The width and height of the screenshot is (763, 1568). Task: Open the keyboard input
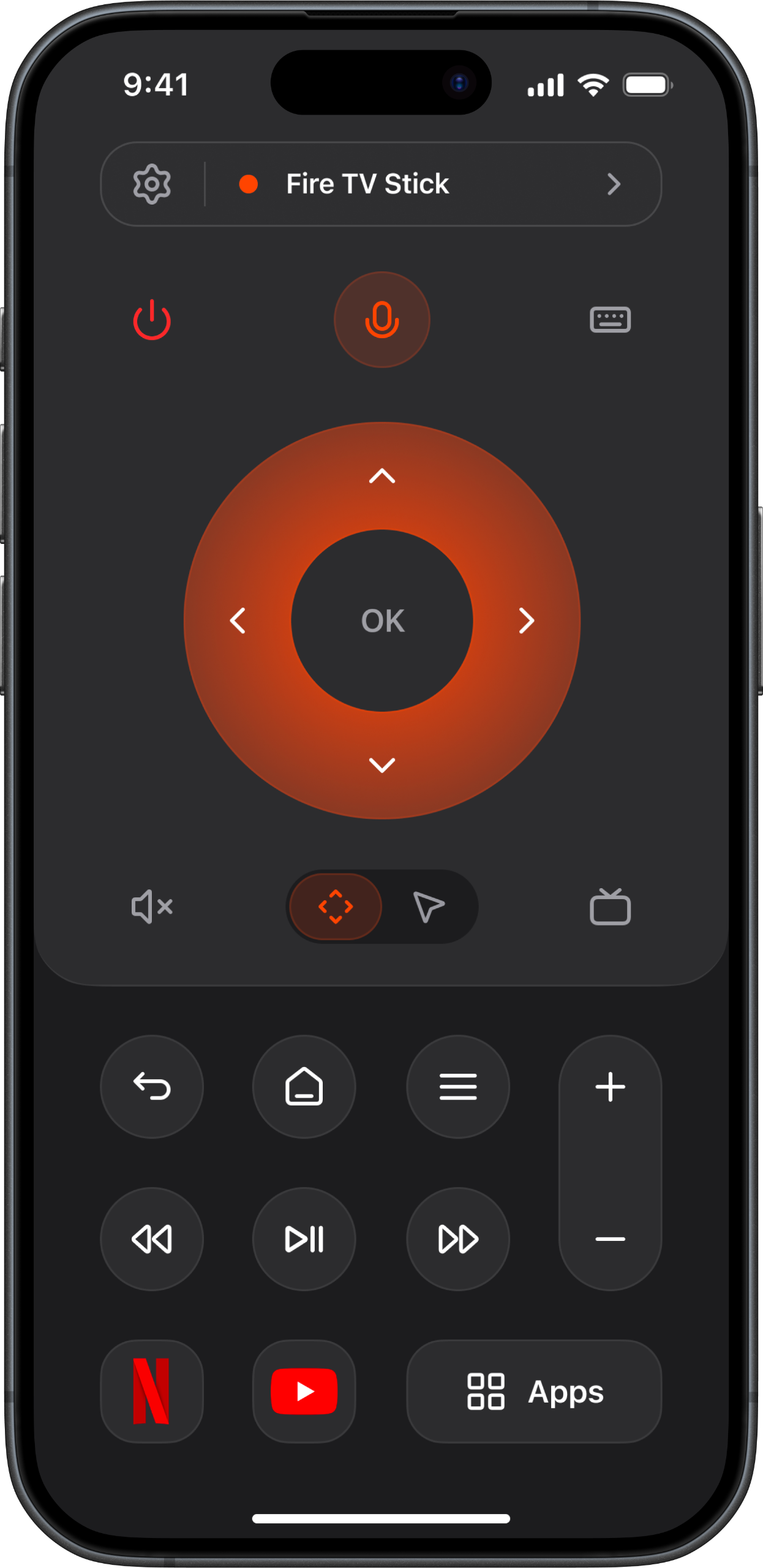pyautogui.click(x=610, y=320)
